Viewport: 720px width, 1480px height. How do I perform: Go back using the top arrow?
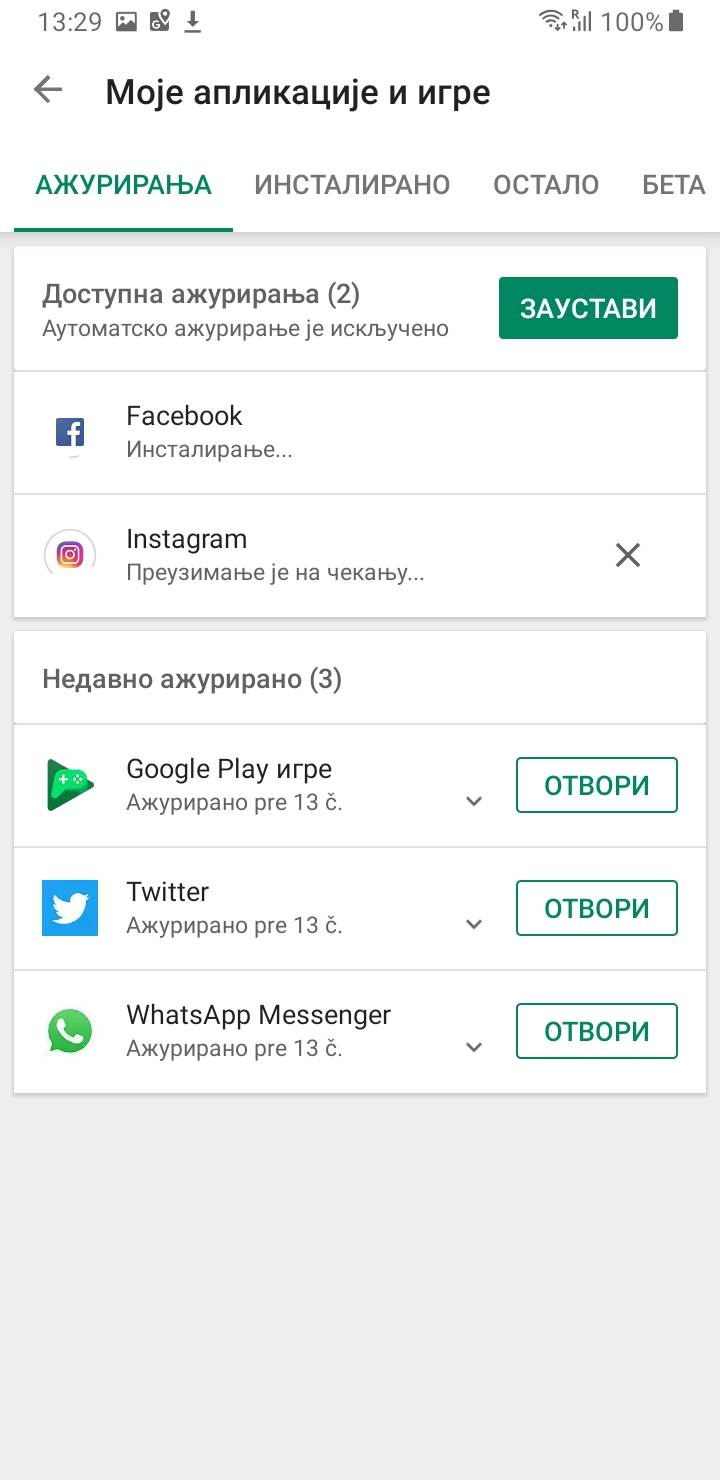click(x=48, y=91)
